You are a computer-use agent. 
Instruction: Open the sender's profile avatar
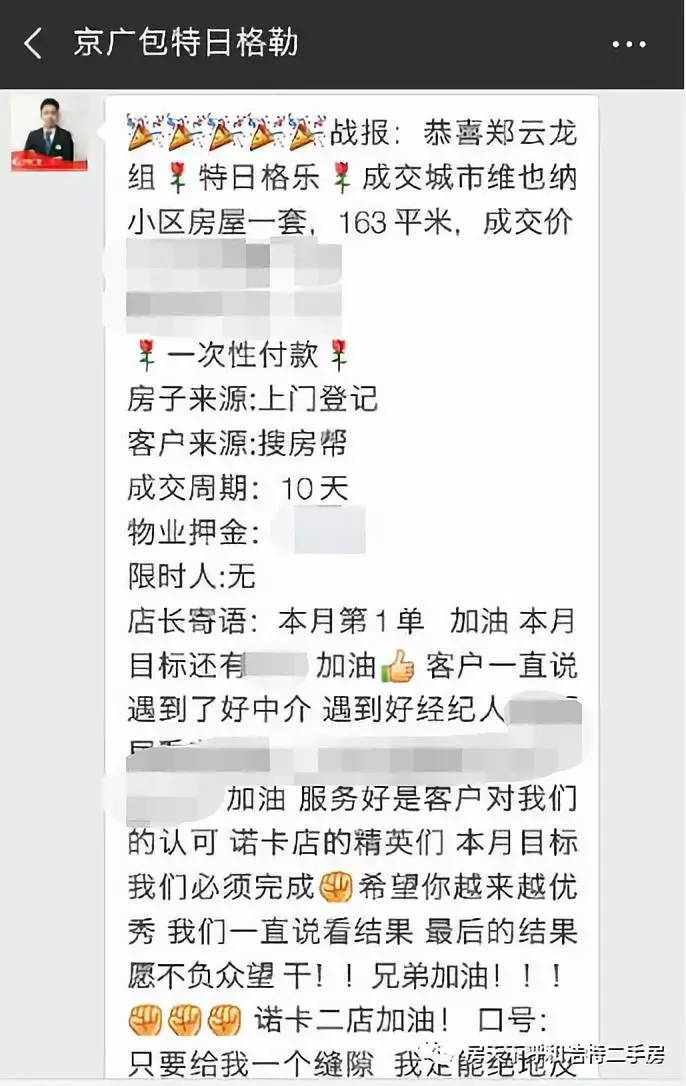pos(49,133)
